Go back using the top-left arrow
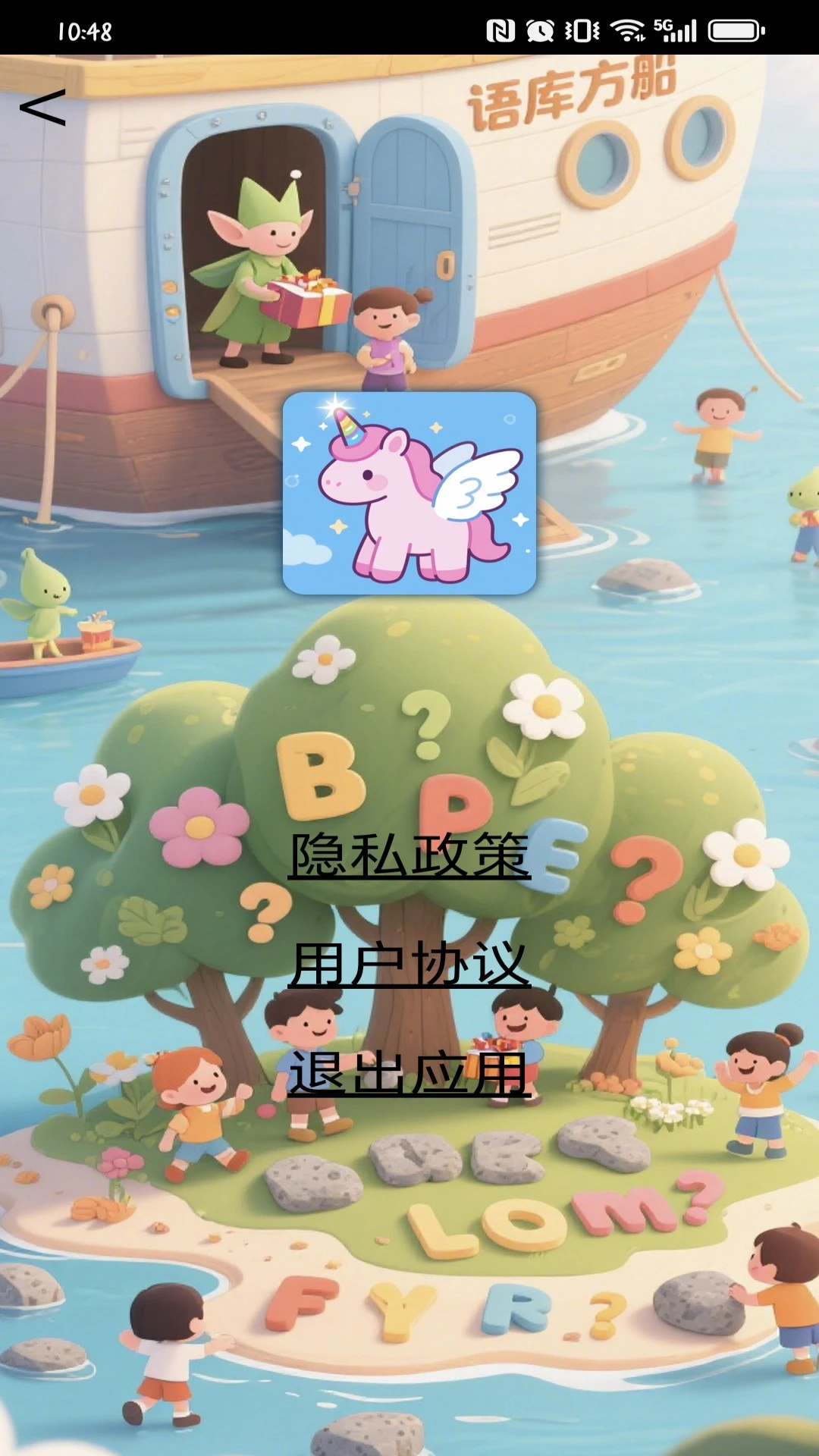Image resolution: width=819 pixels, height=1456 pixels. (43, 108)
